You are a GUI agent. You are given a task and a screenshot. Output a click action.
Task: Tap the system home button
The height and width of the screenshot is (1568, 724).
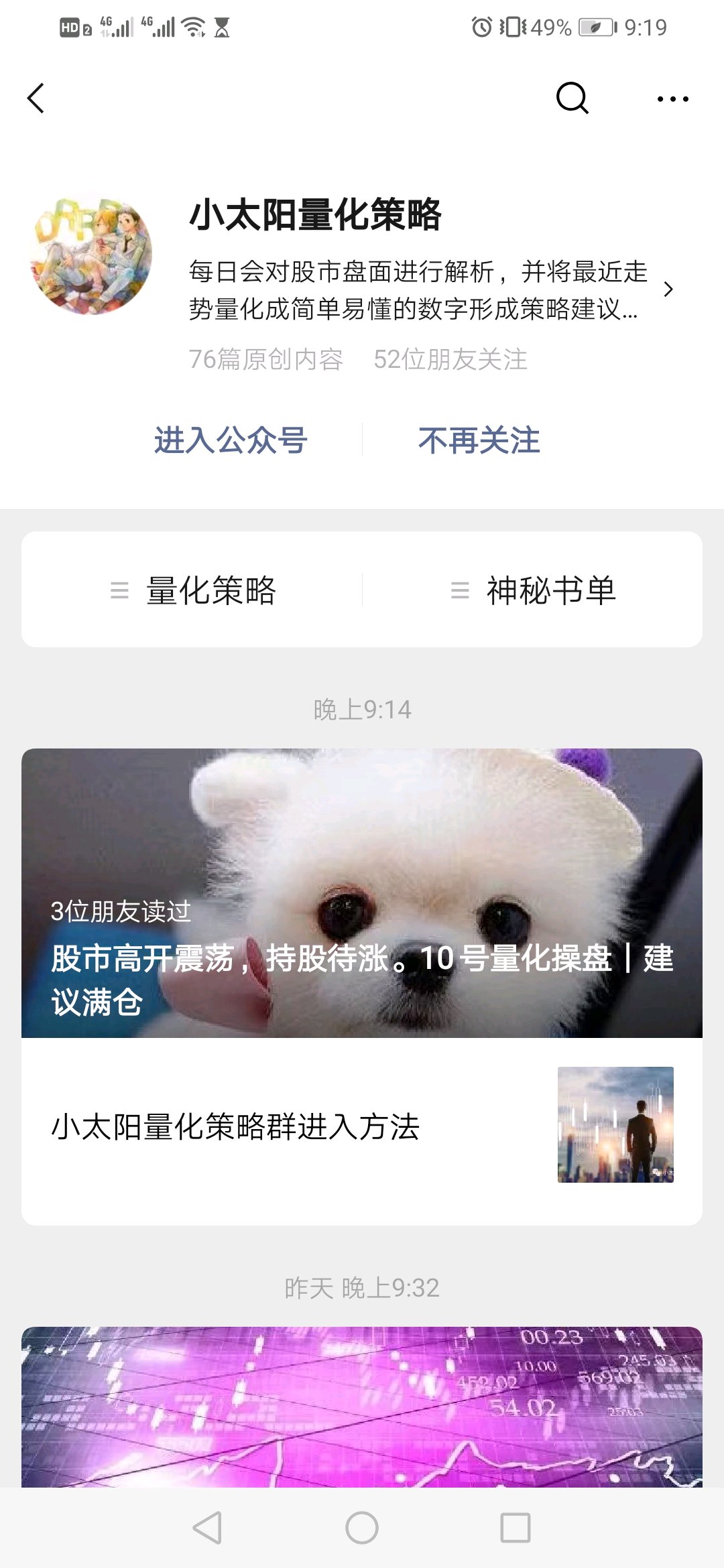362,1528
